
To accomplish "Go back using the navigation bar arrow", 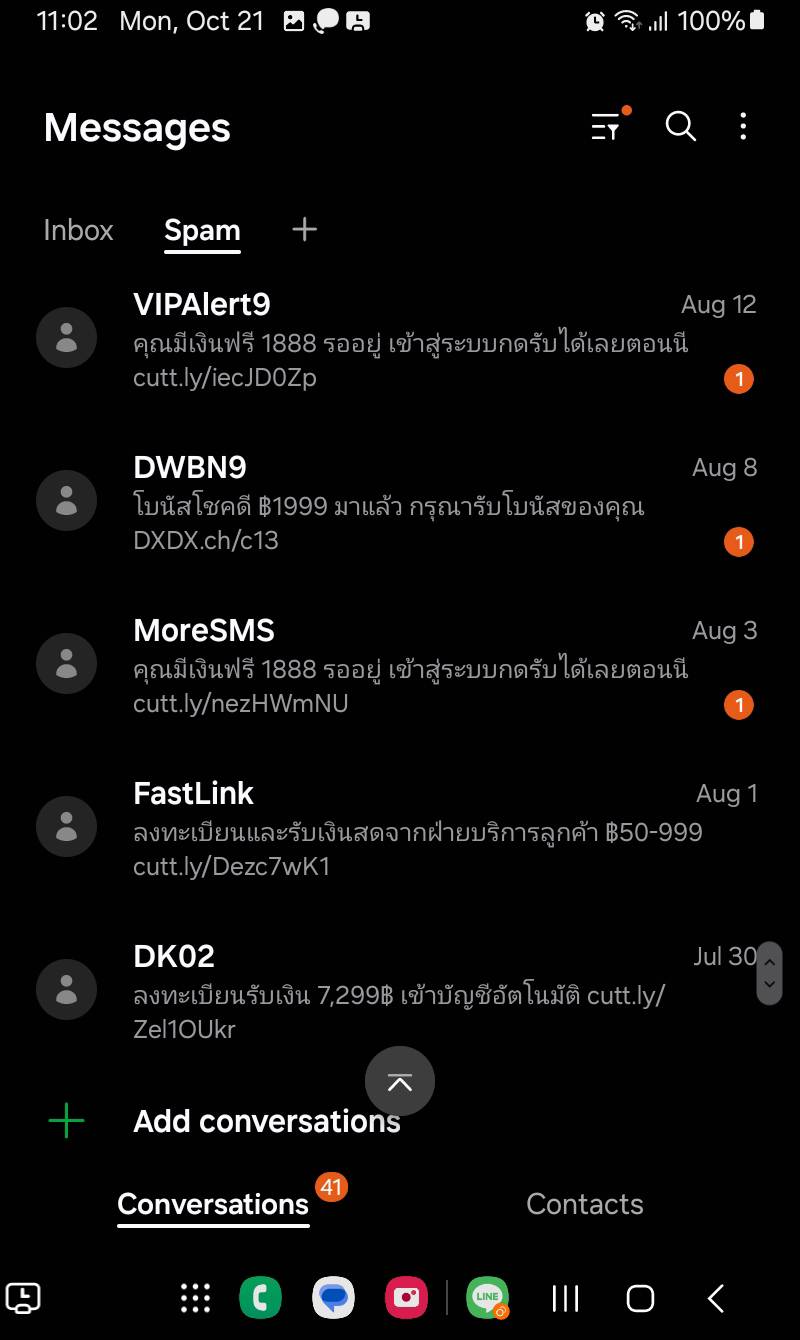I will pyautogui.click(x=716, y=1298).
